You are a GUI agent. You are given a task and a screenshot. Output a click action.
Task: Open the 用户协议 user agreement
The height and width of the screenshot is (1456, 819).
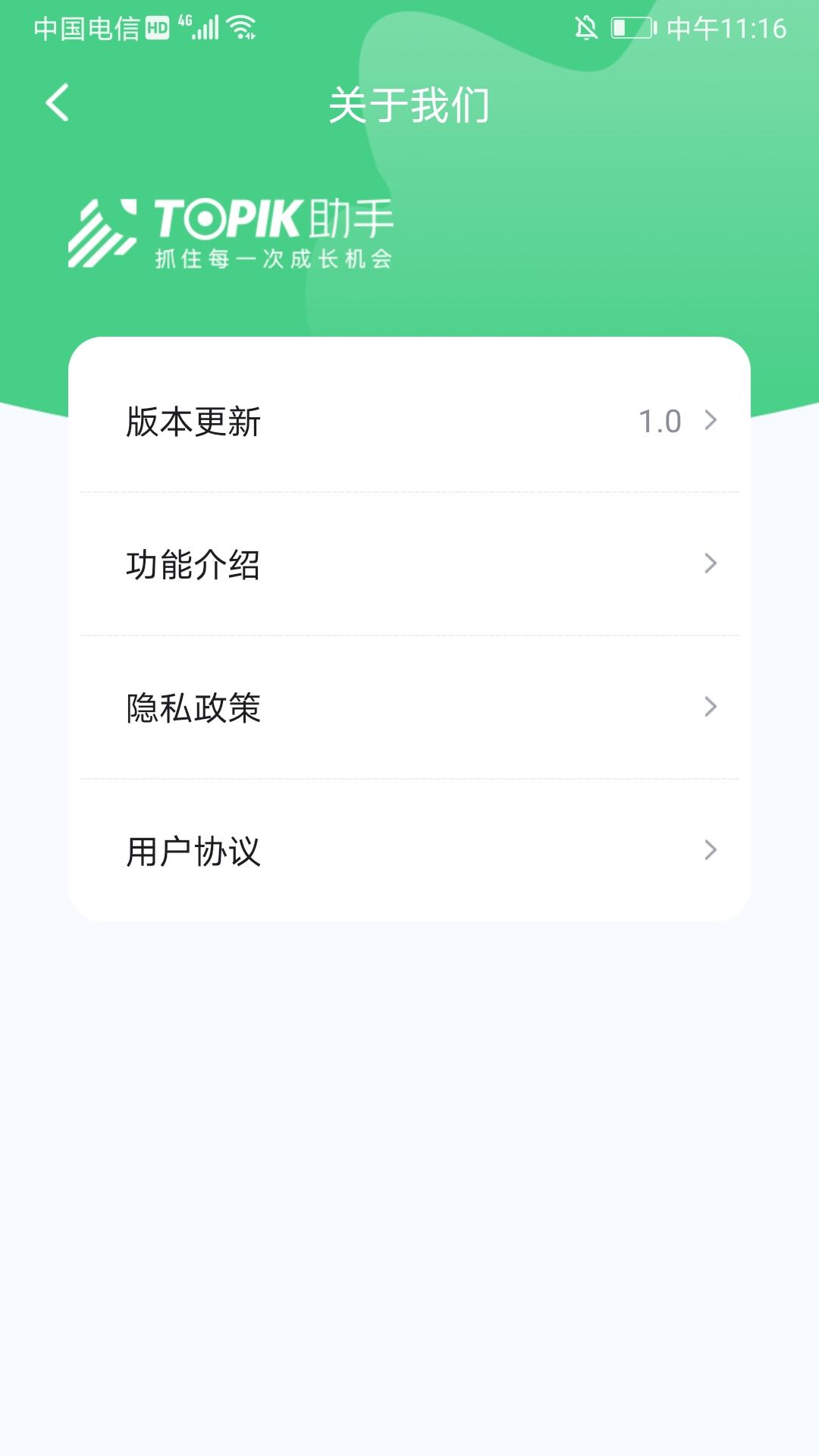(409, 851)
